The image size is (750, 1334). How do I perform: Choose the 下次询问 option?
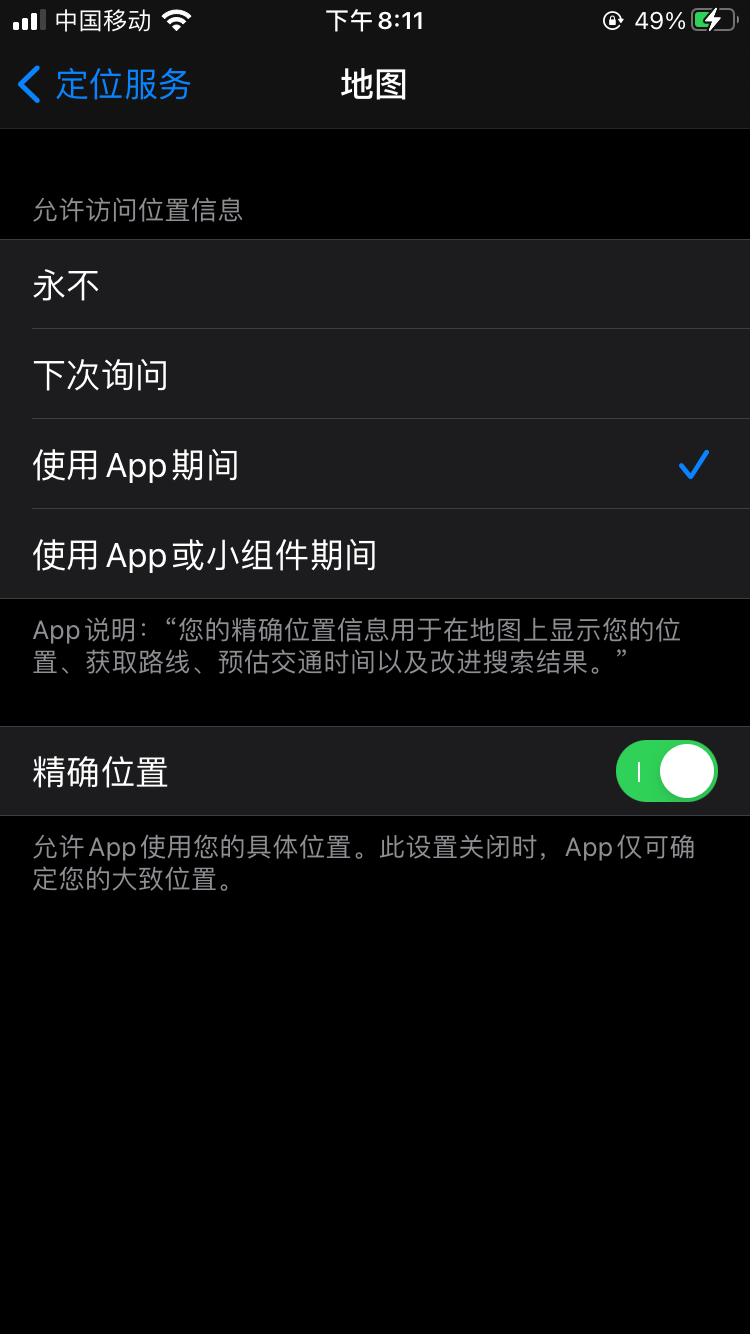click(375, 375)
